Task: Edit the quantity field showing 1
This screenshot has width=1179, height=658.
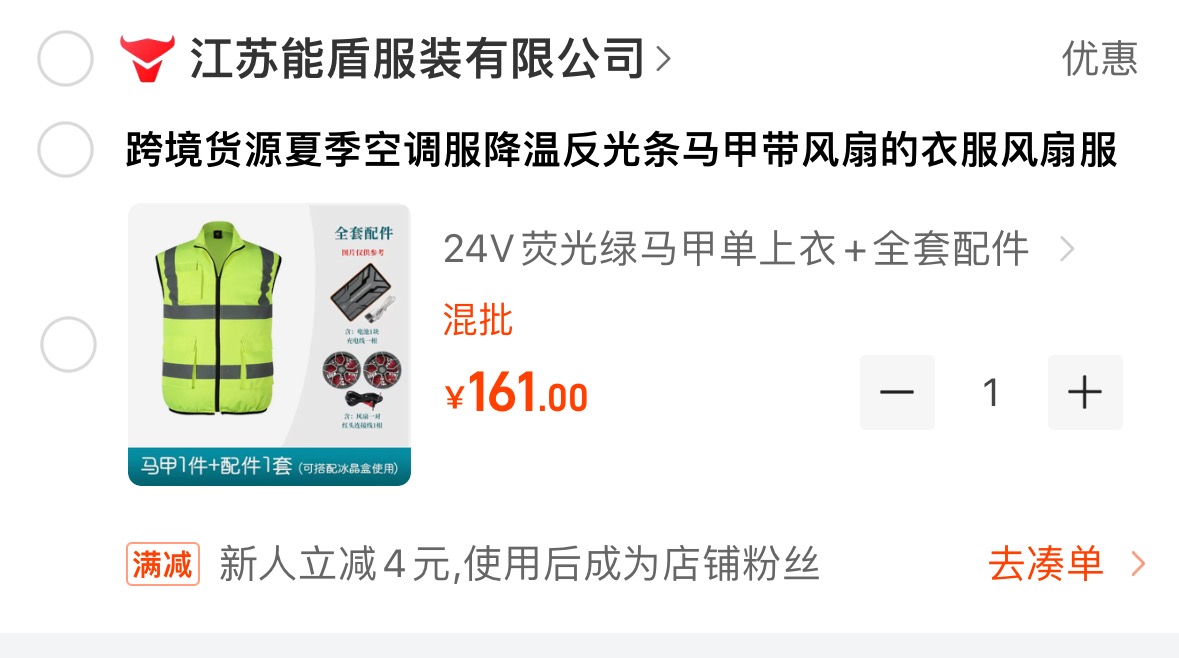Action: pyautogui.click(x=991, y=393)
